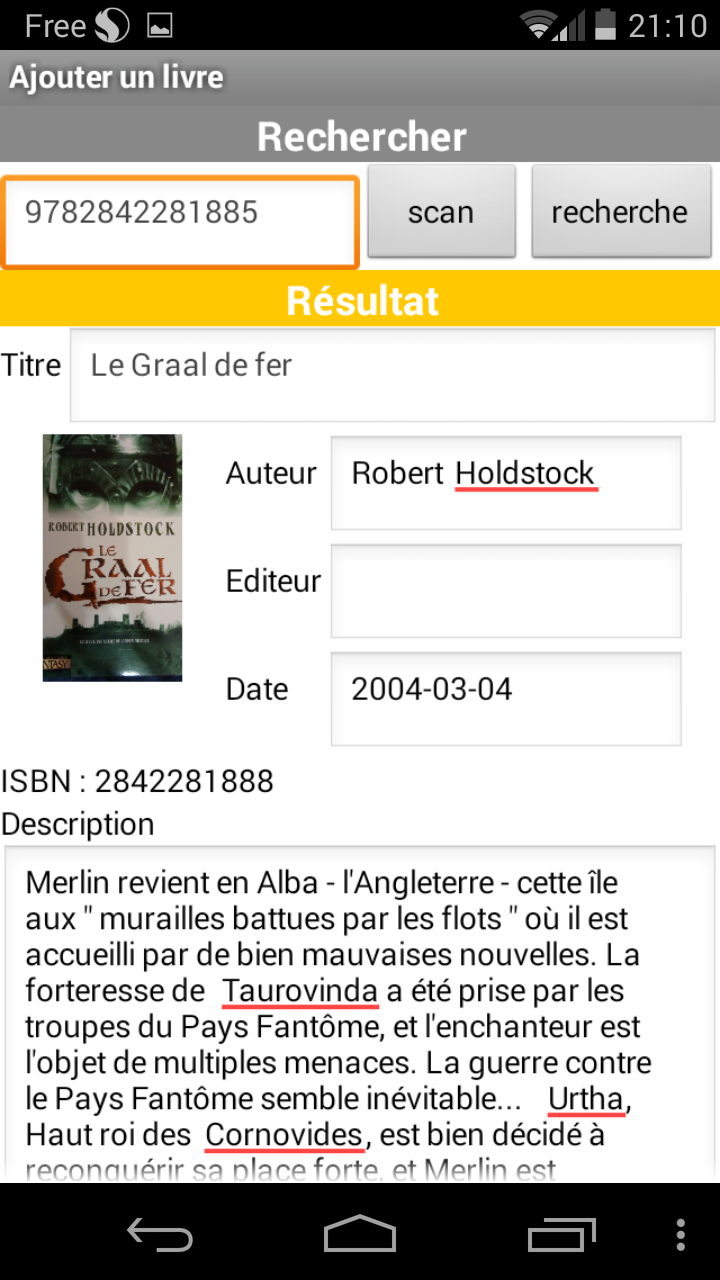Edit the Date field
Screen dimensions: 720x1280
coord(506,698)
